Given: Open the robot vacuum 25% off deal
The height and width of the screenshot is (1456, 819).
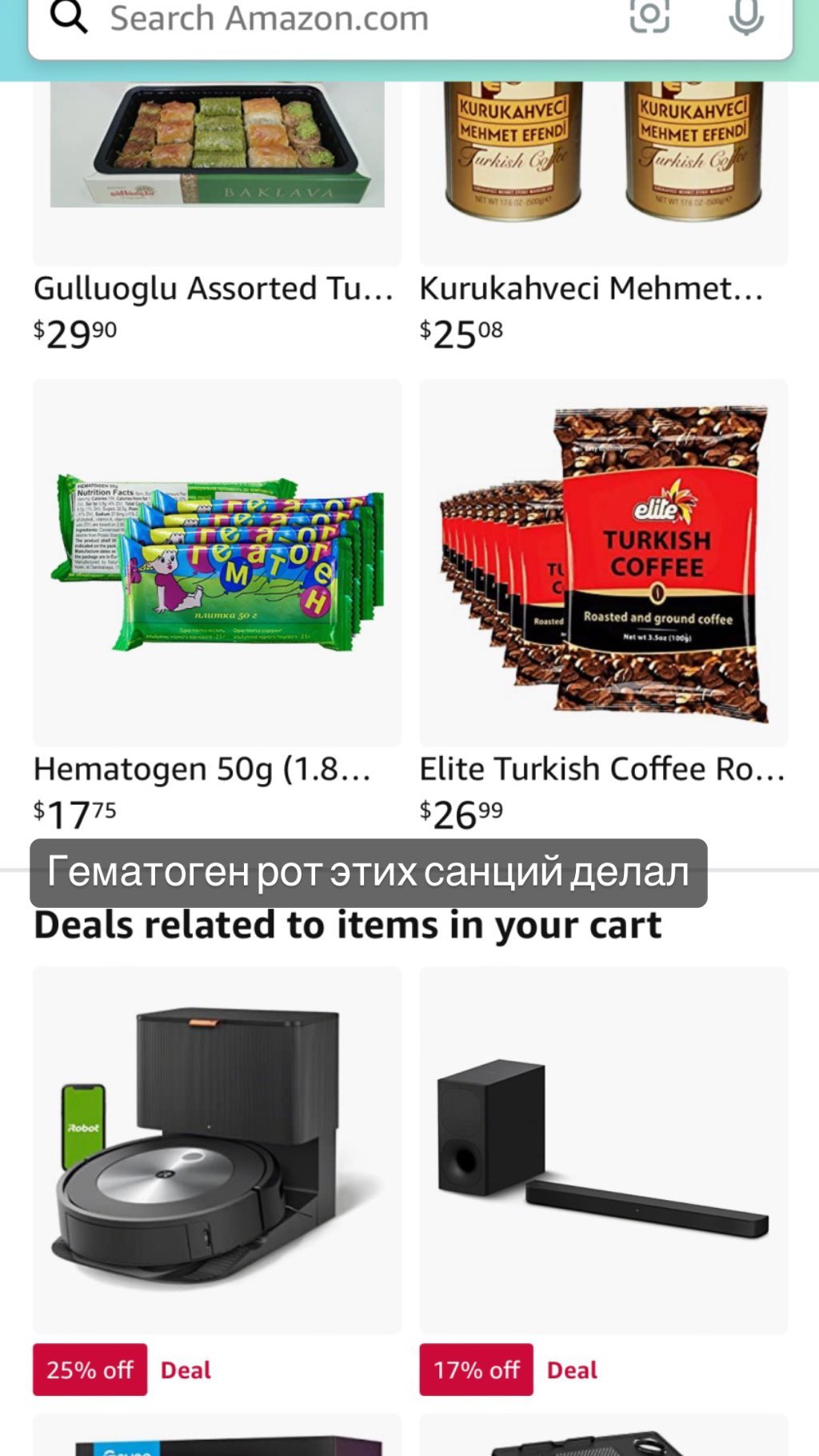Looking at the screenshot, I should [x=217, y=1150].
